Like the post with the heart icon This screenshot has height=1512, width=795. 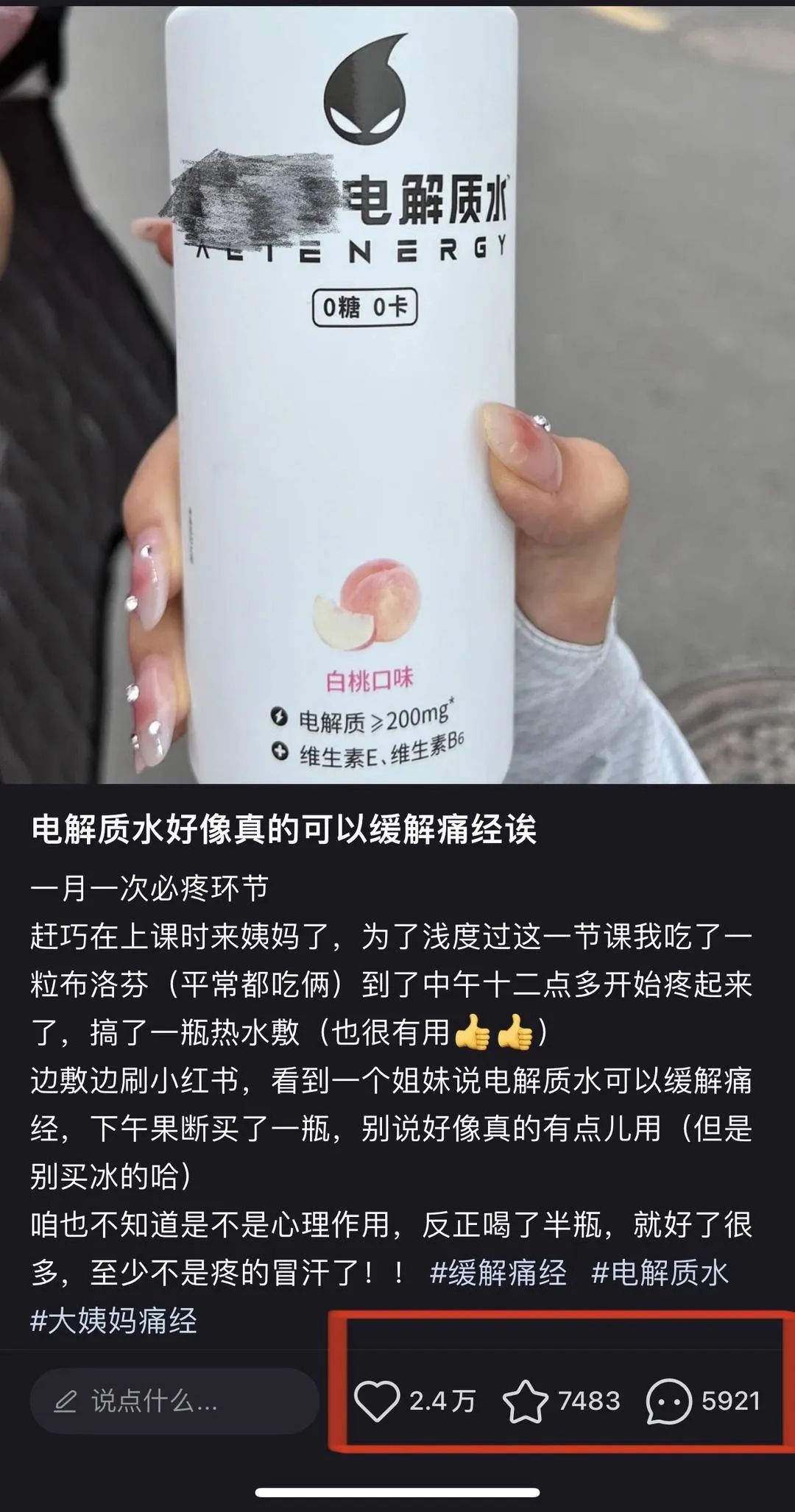click(x=377, y=1401)
